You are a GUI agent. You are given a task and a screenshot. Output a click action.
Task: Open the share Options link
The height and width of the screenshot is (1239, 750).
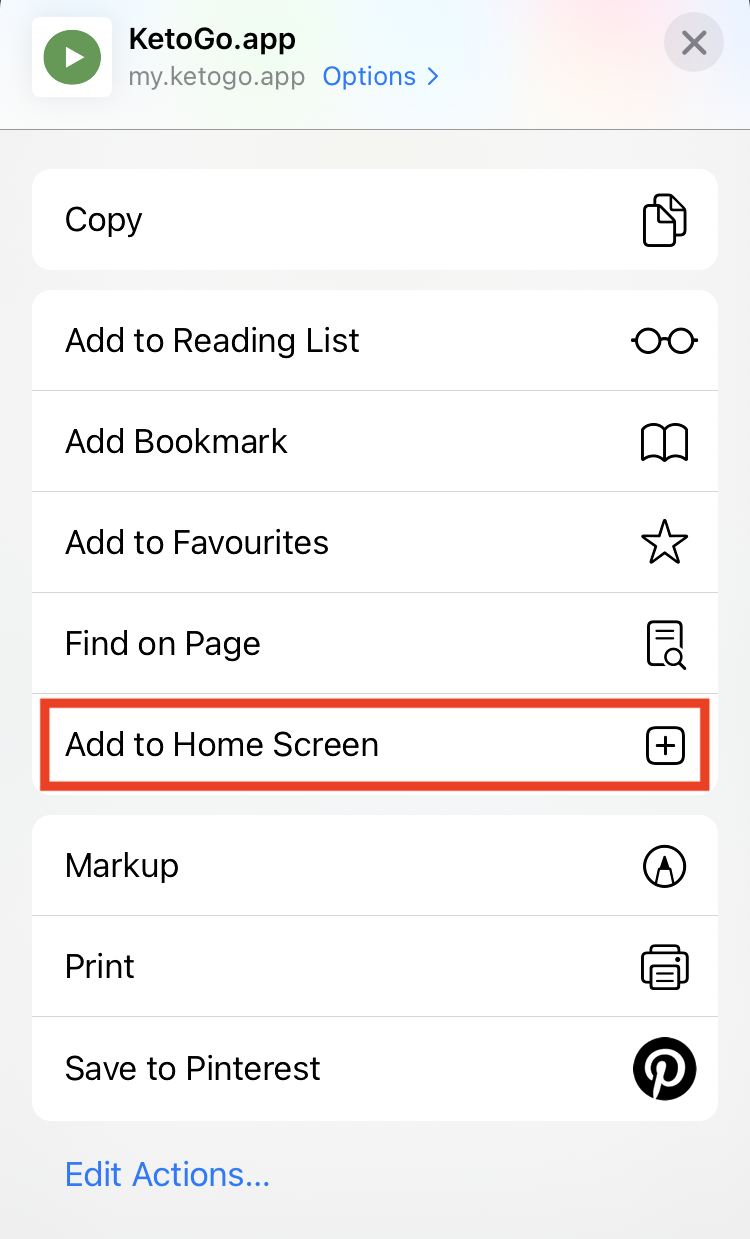(380, 77)
